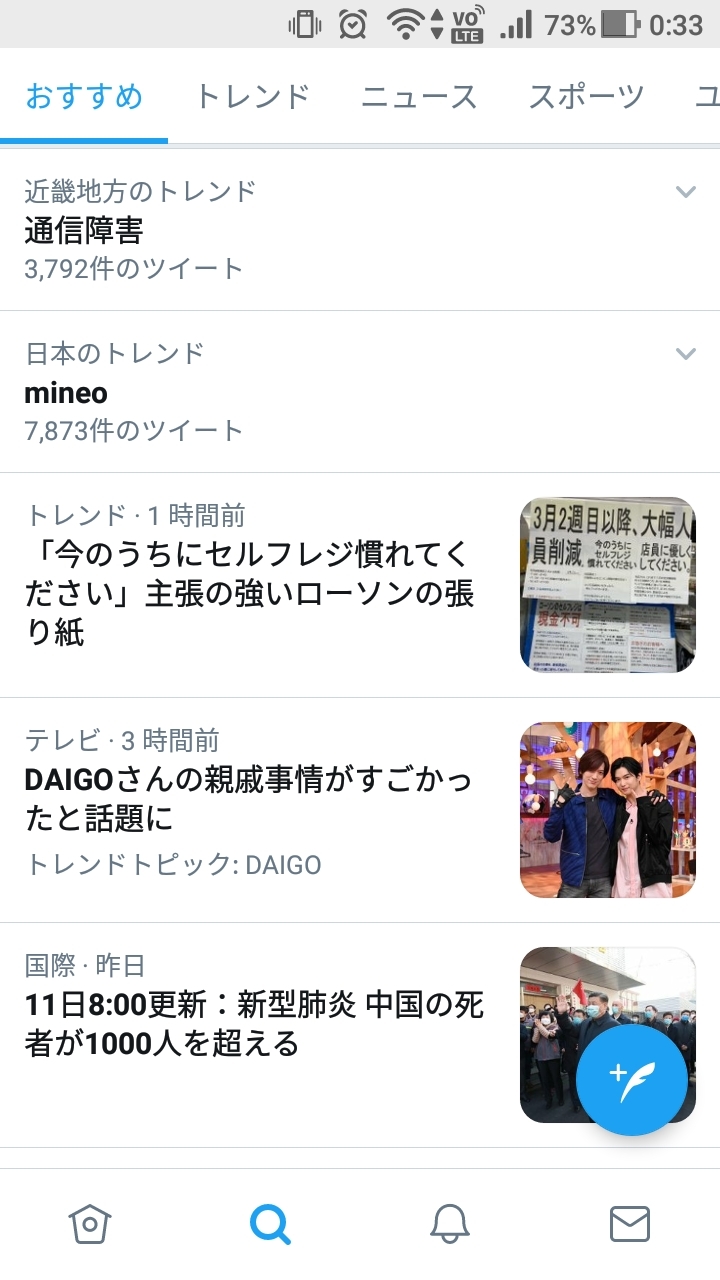Compose a new tweet

pyautogui.click(x=631, y=1080)
